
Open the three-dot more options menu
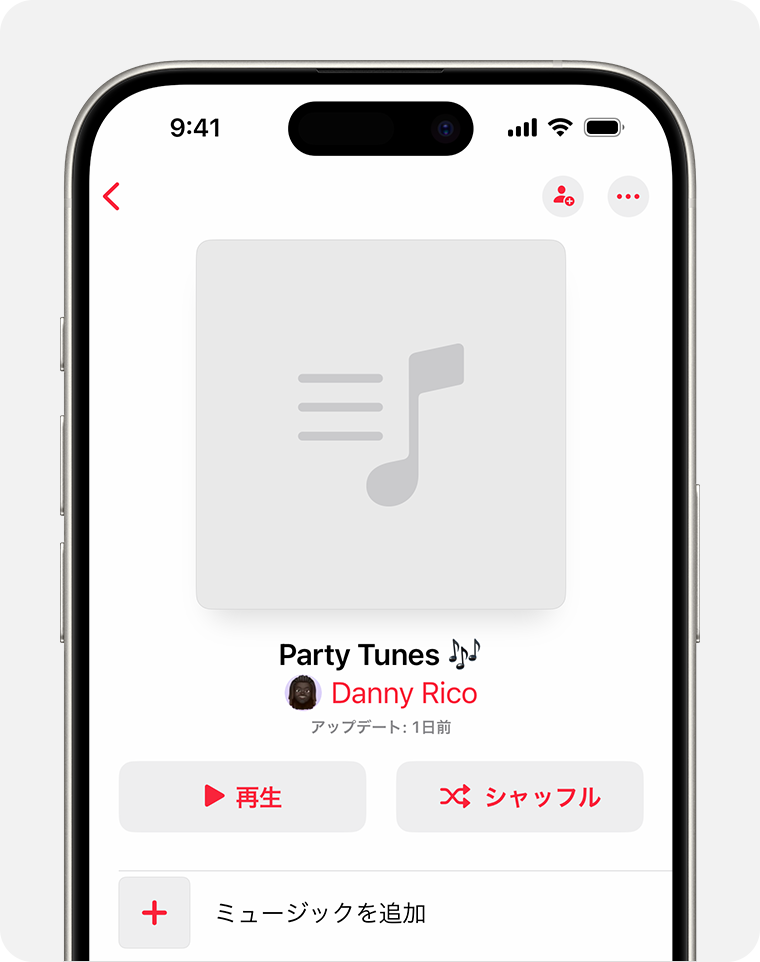pos(628,196)
